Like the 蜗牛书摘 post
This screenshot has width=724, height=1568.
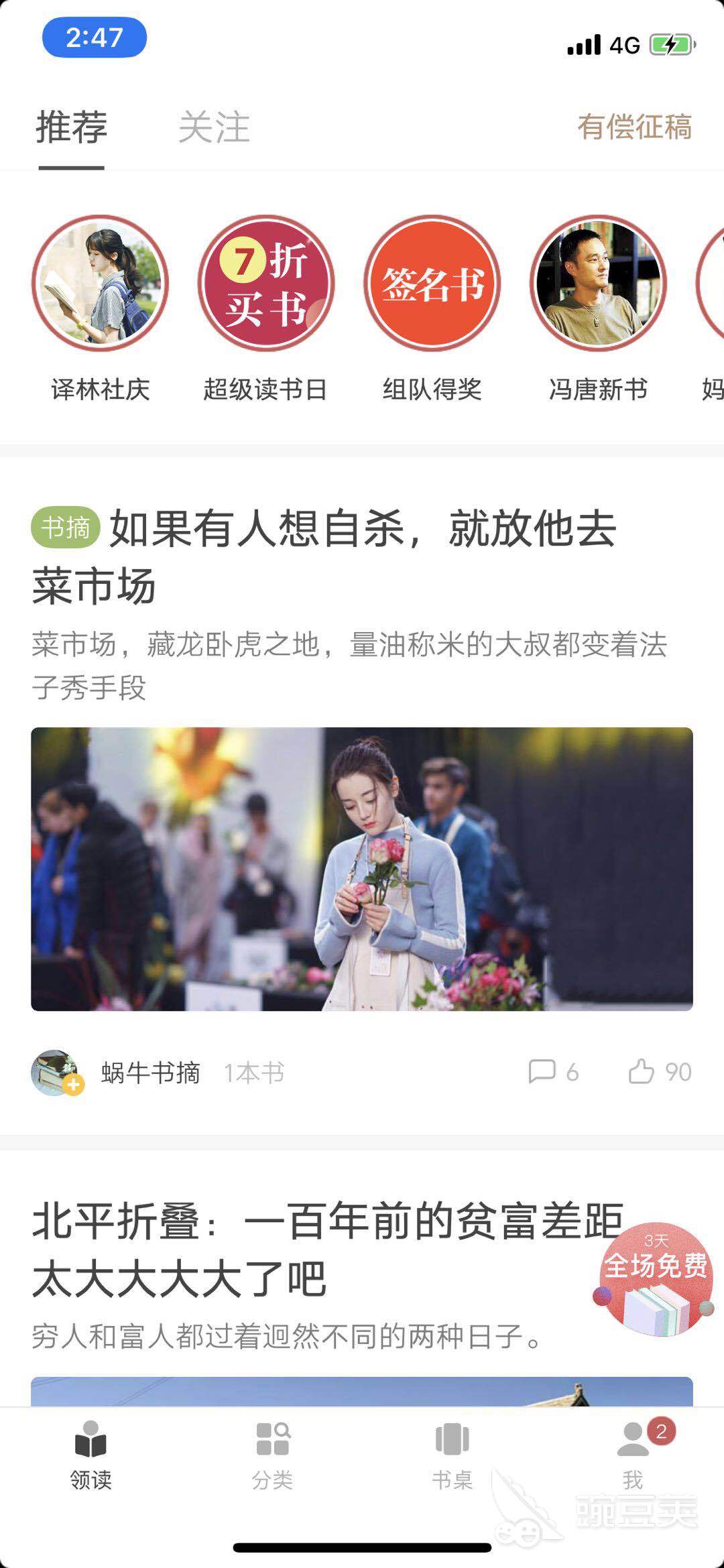(x=659, y=1072)
